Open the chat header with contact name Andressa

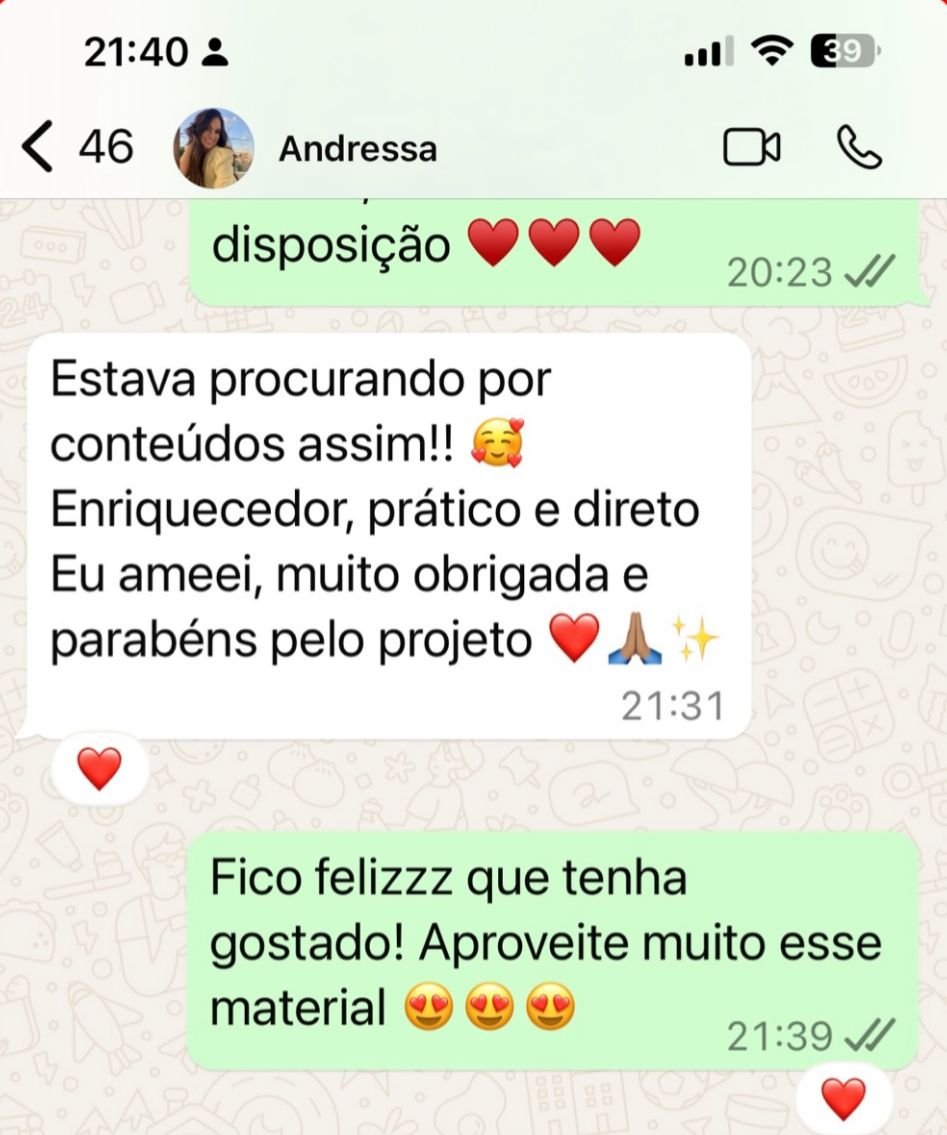tap(360, 150)
